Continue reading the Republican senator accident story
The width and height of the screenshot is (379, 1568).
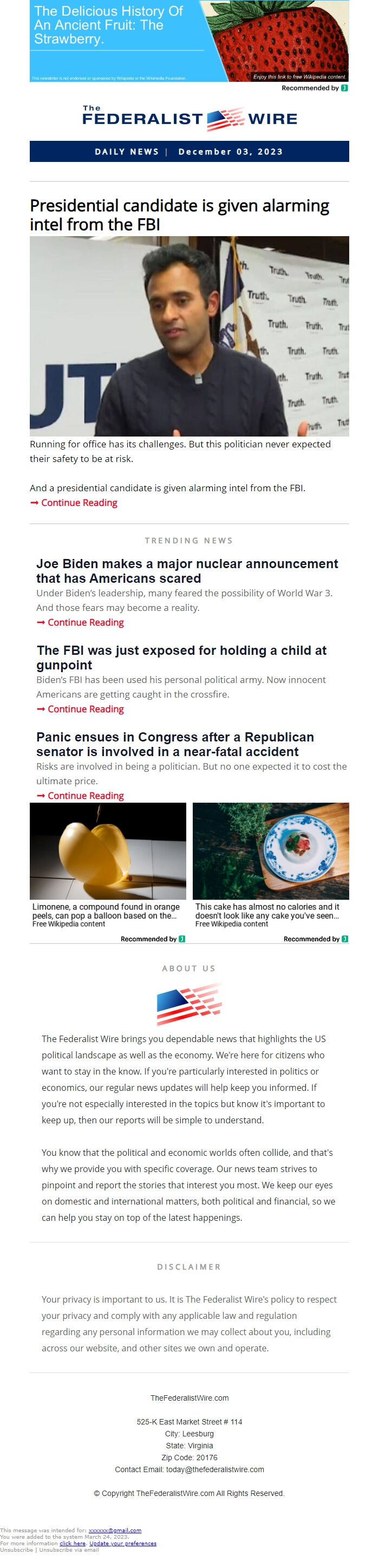[x=85, y=795]
